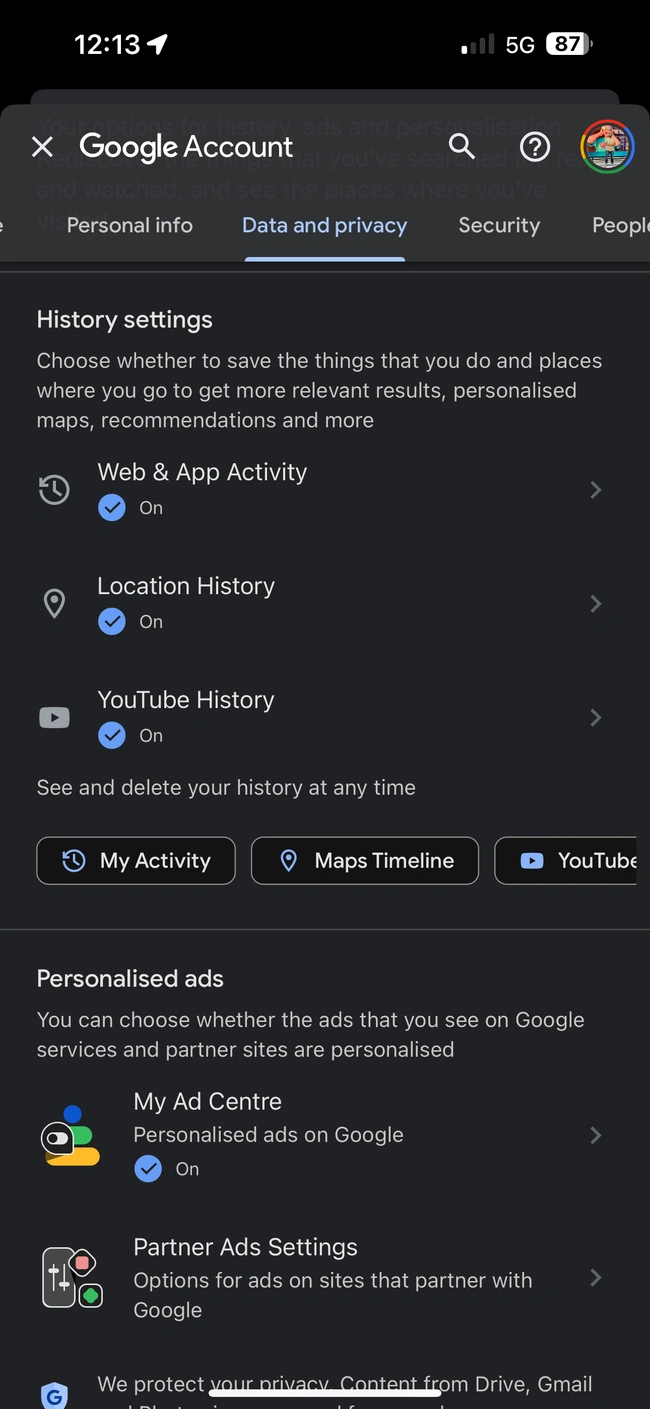Screen dimensions: 650x1409
Task: Open the profile picture avatar
Action: [x=607, y=147]
